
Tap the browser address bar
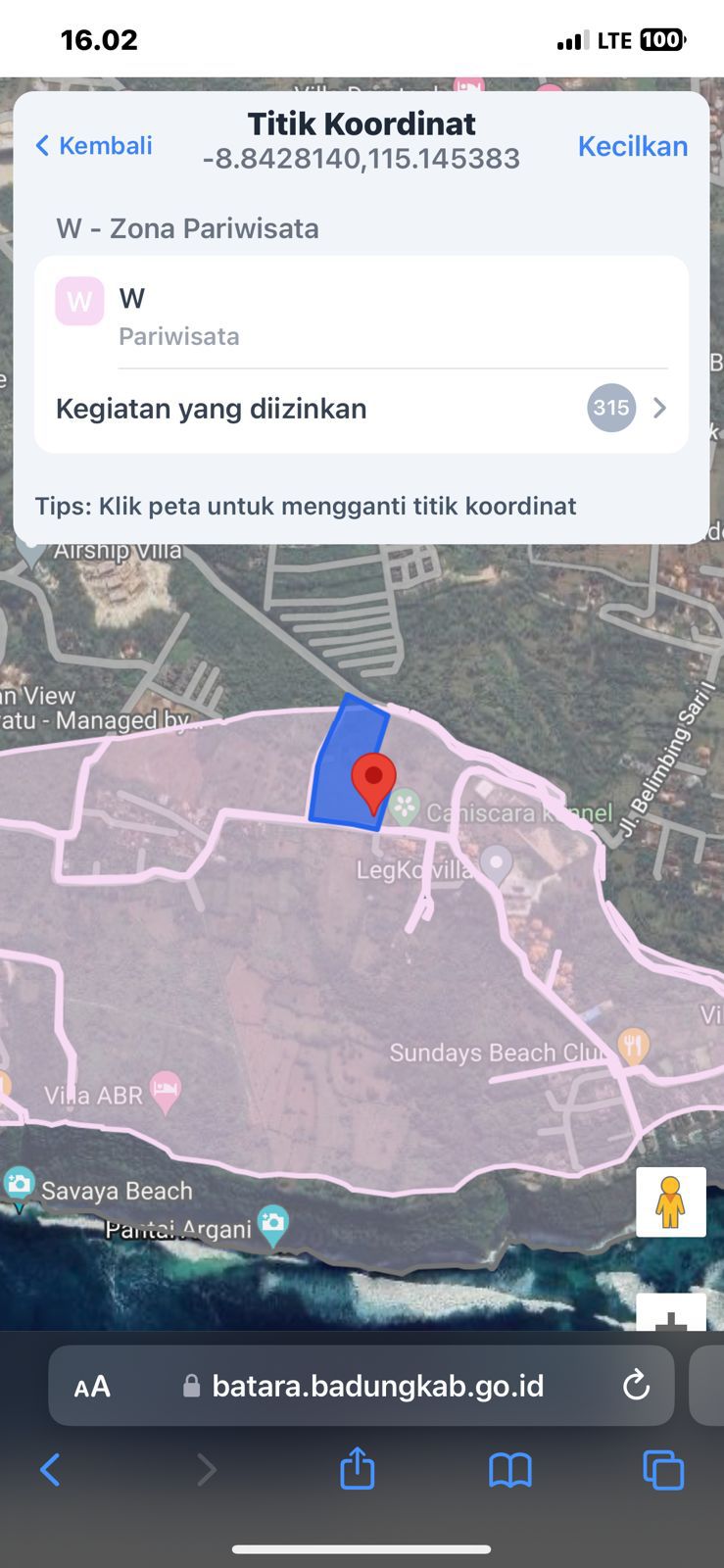[377, 1386]
